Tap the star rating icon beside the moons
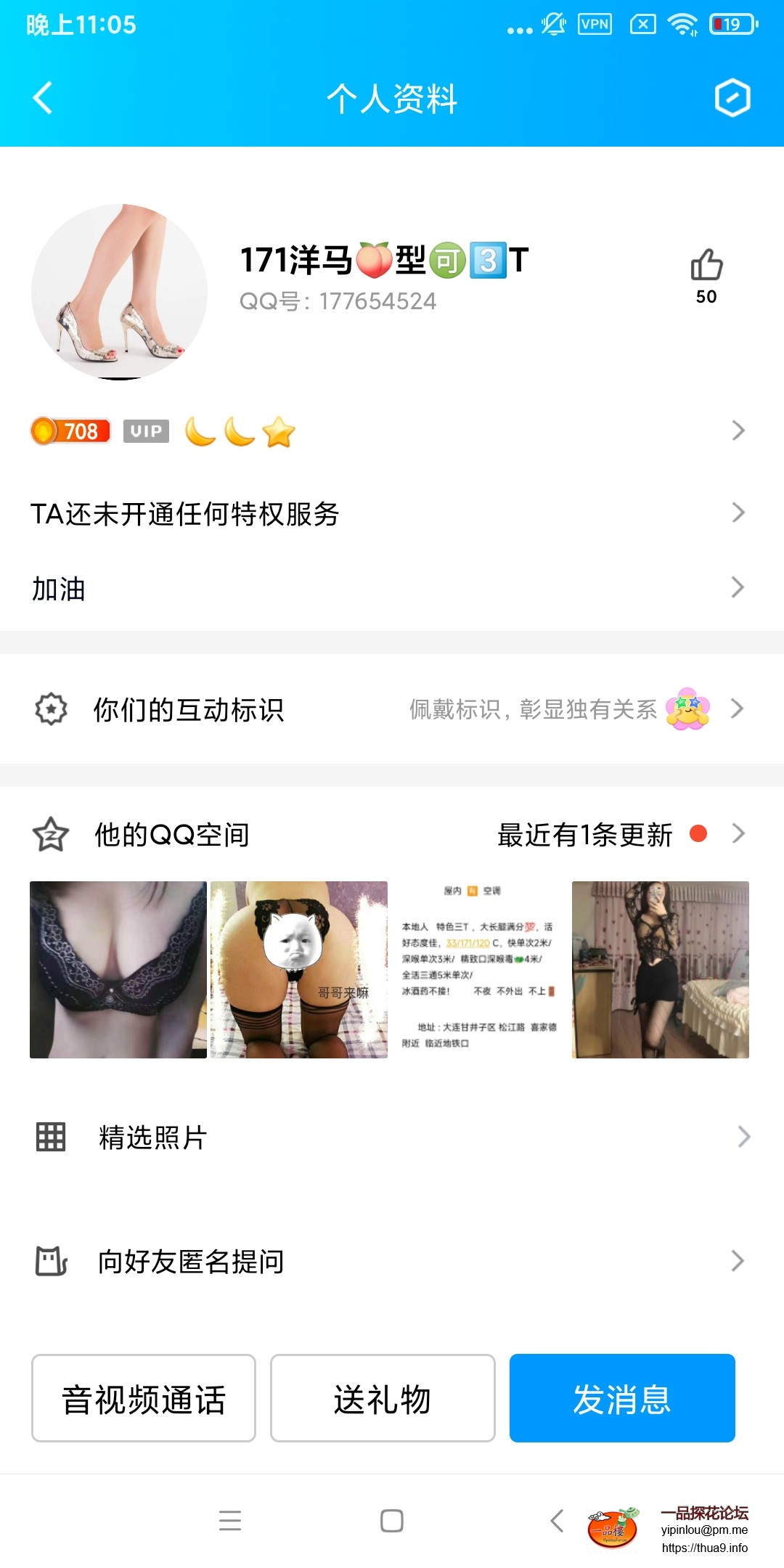This screenshot has height=1568, width=784. click(x=277, y=430)
